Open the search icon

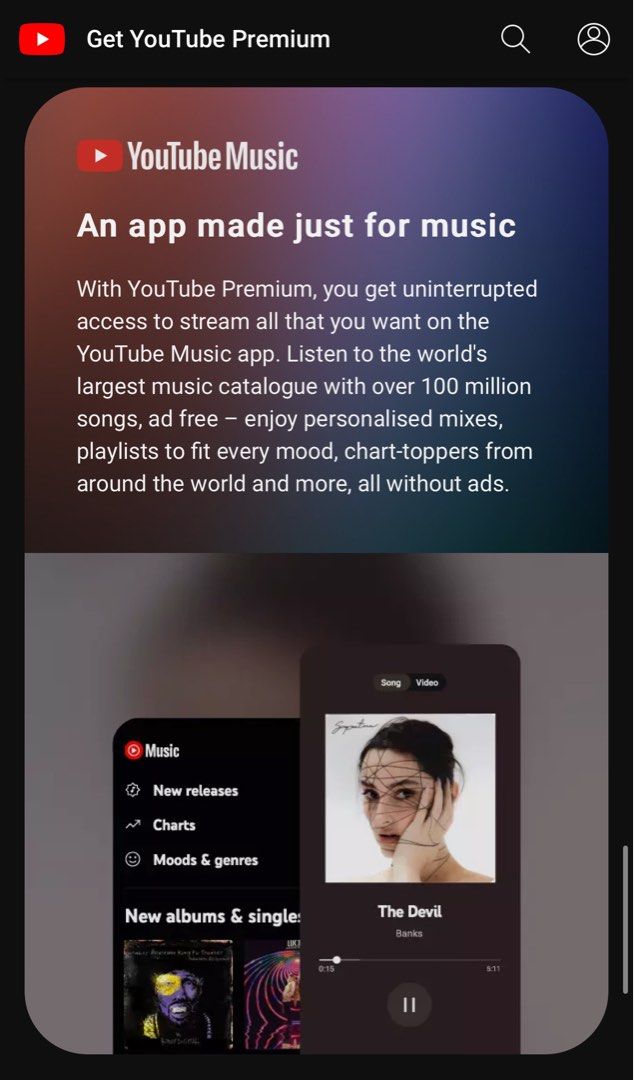click(x=515, y=39)
